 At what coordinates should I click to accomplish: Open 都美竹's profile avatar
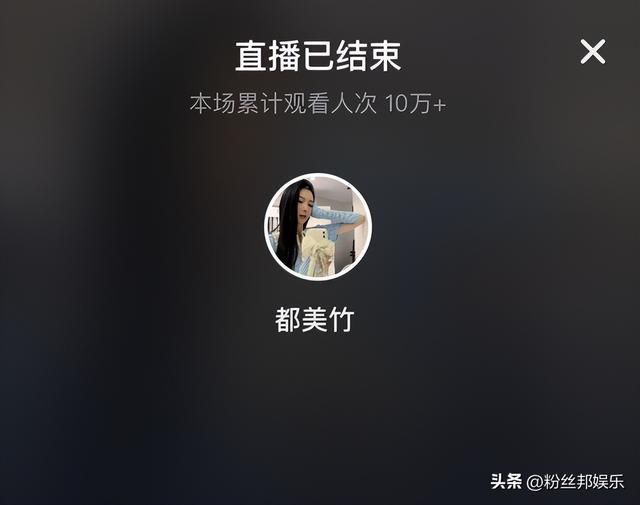(317, 227)
